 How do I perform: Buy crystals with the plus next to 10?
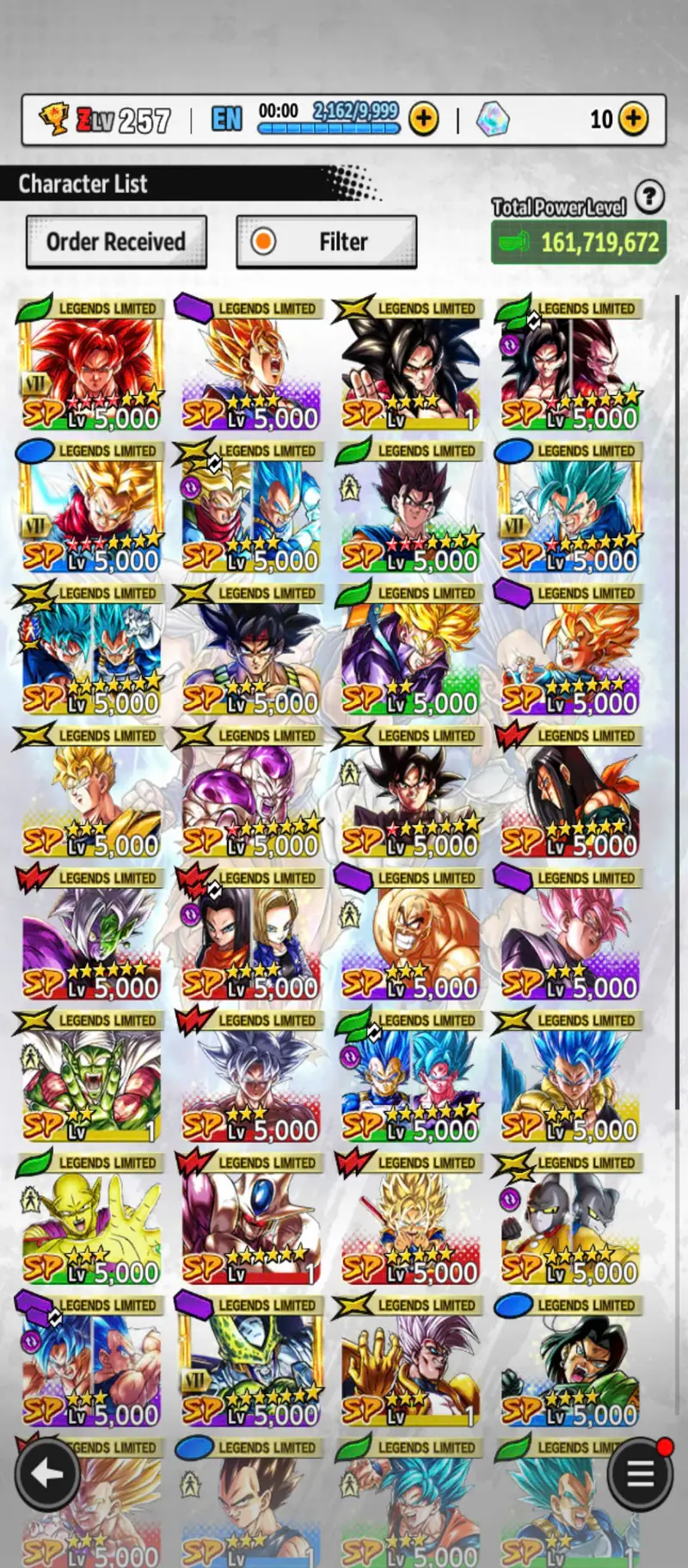[x=634, y=119]
